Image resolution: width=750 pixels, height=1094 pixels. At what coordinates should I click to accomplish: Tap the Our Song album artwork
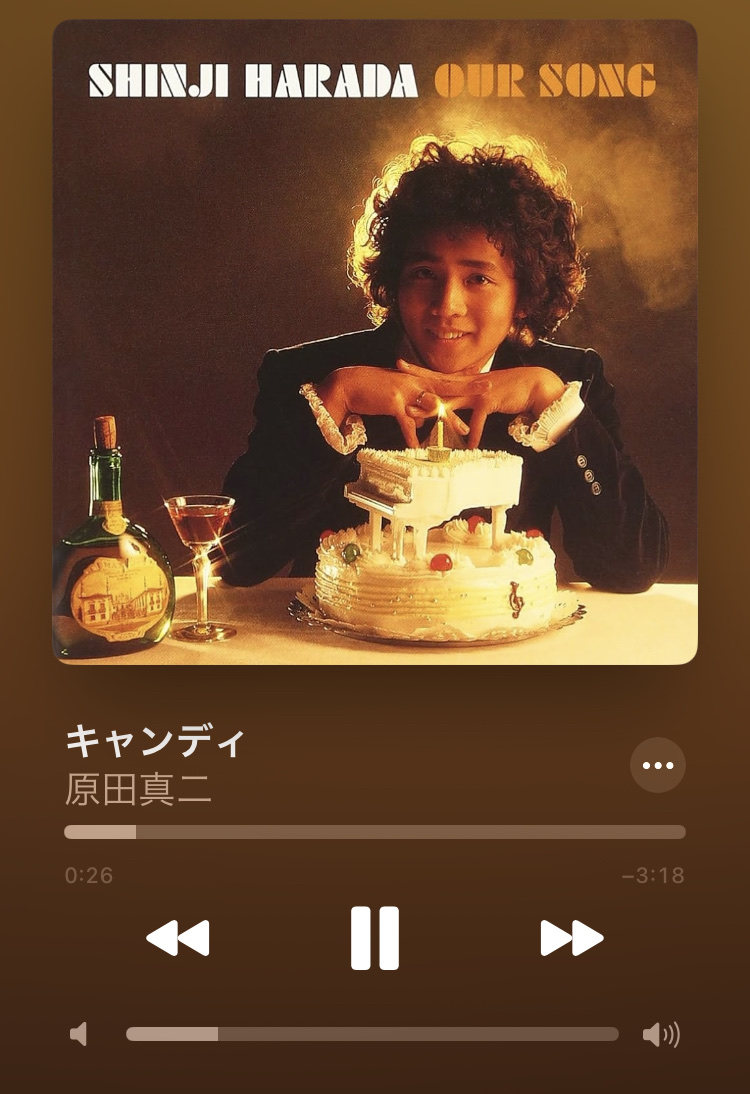[375, 342]
